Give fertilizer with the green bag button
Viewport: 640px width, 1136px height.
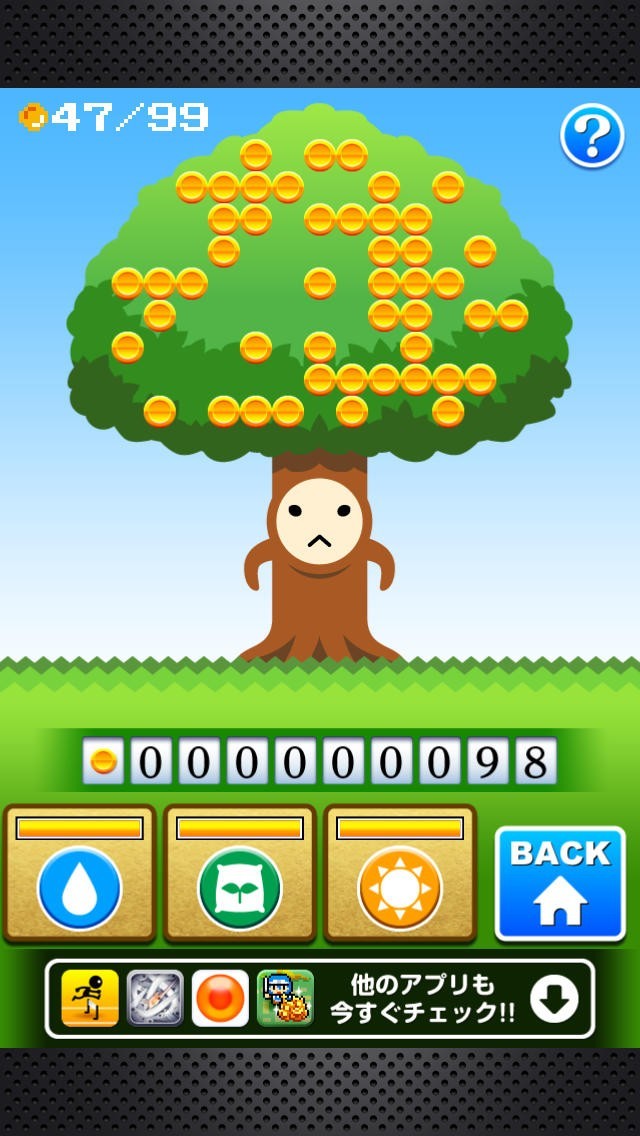(240, 886)
